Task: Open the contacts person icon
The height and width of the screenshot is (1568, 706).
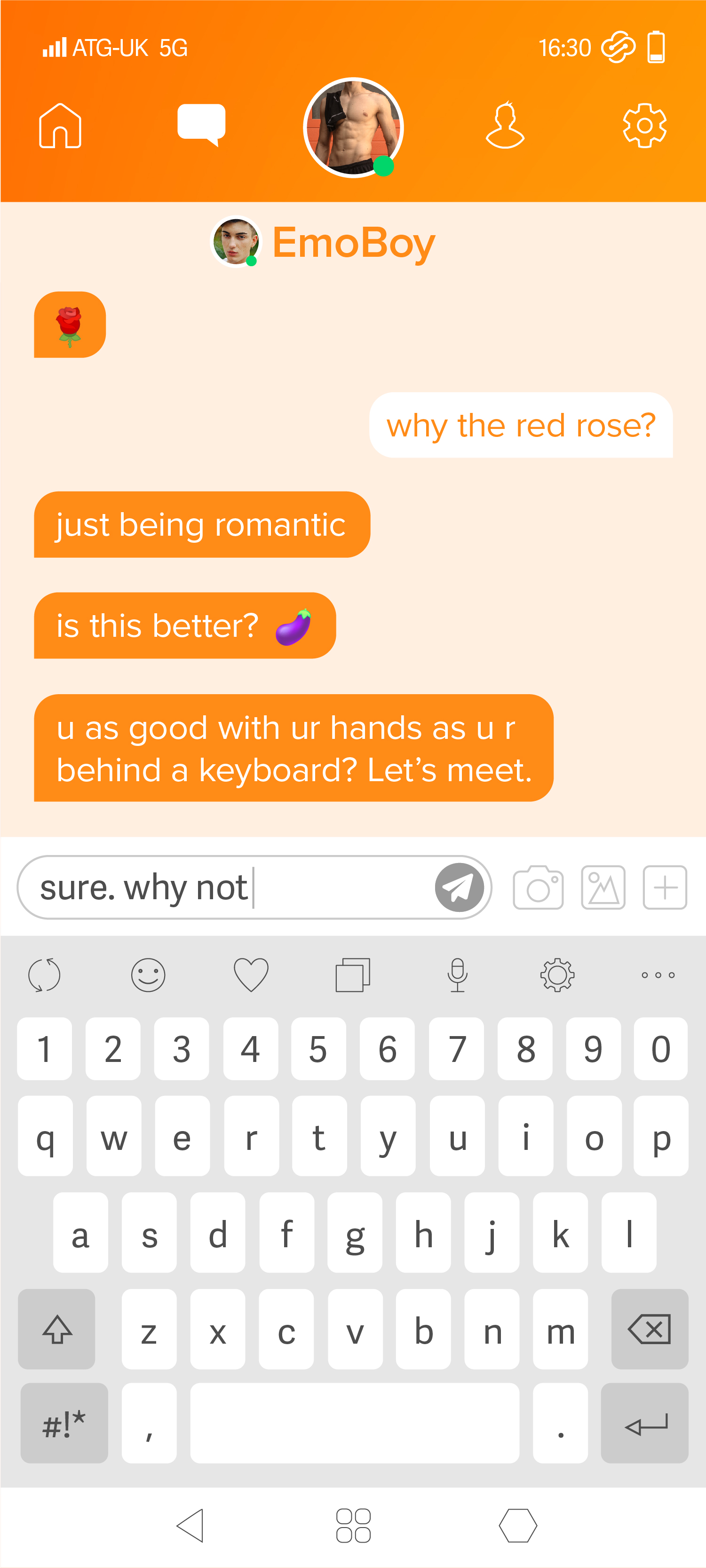Action: tap(505, 126)
